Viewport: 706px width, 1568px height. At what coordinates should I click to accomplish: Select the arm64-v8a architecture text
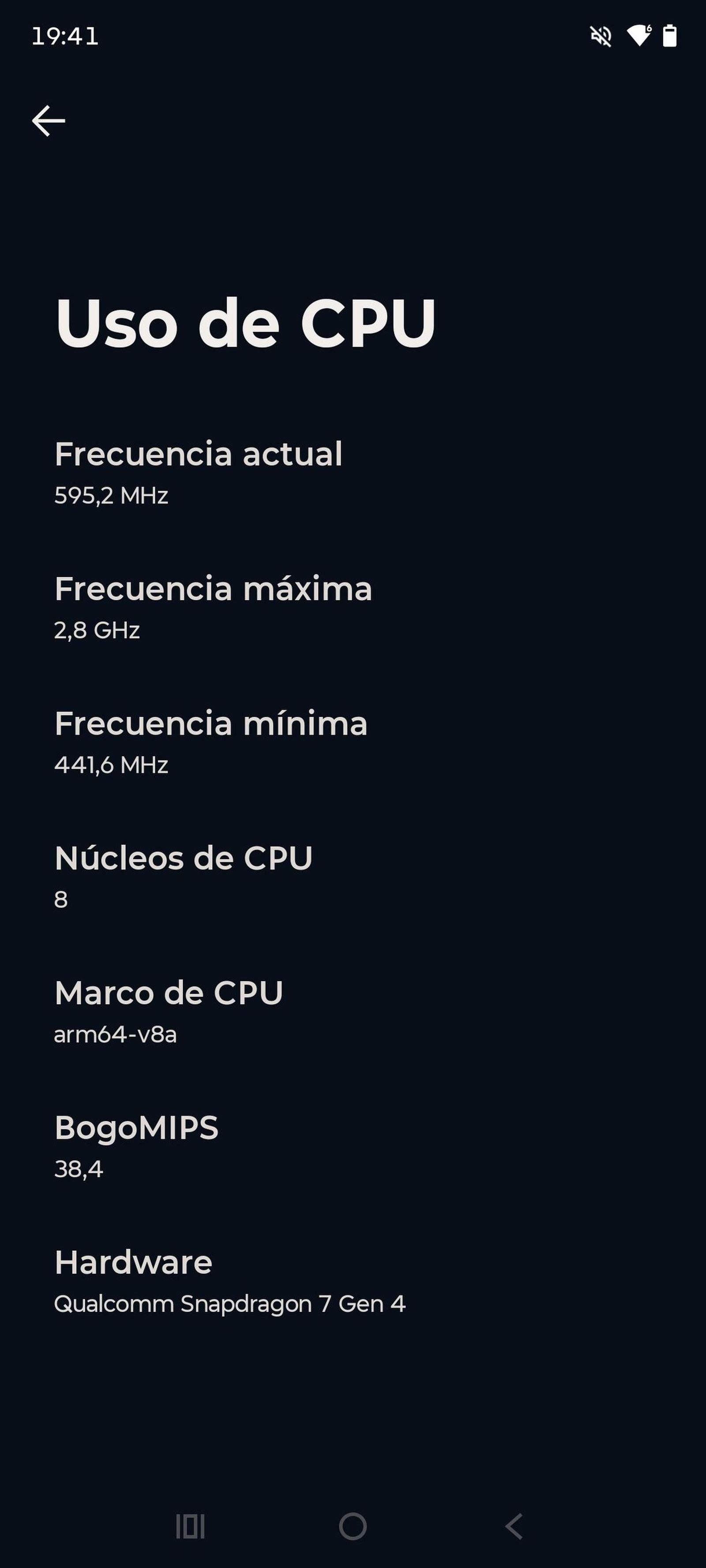point(115,1034)
